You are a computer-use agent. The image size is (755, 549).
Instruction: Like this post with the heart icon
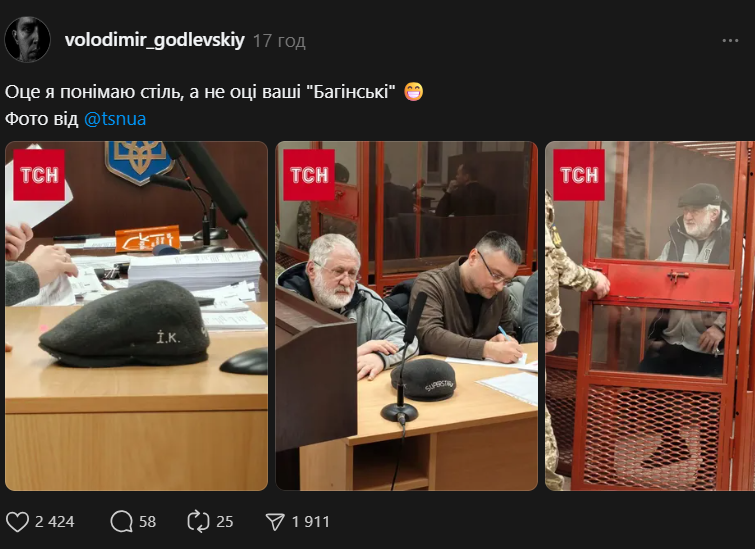(x=17, y=521)
